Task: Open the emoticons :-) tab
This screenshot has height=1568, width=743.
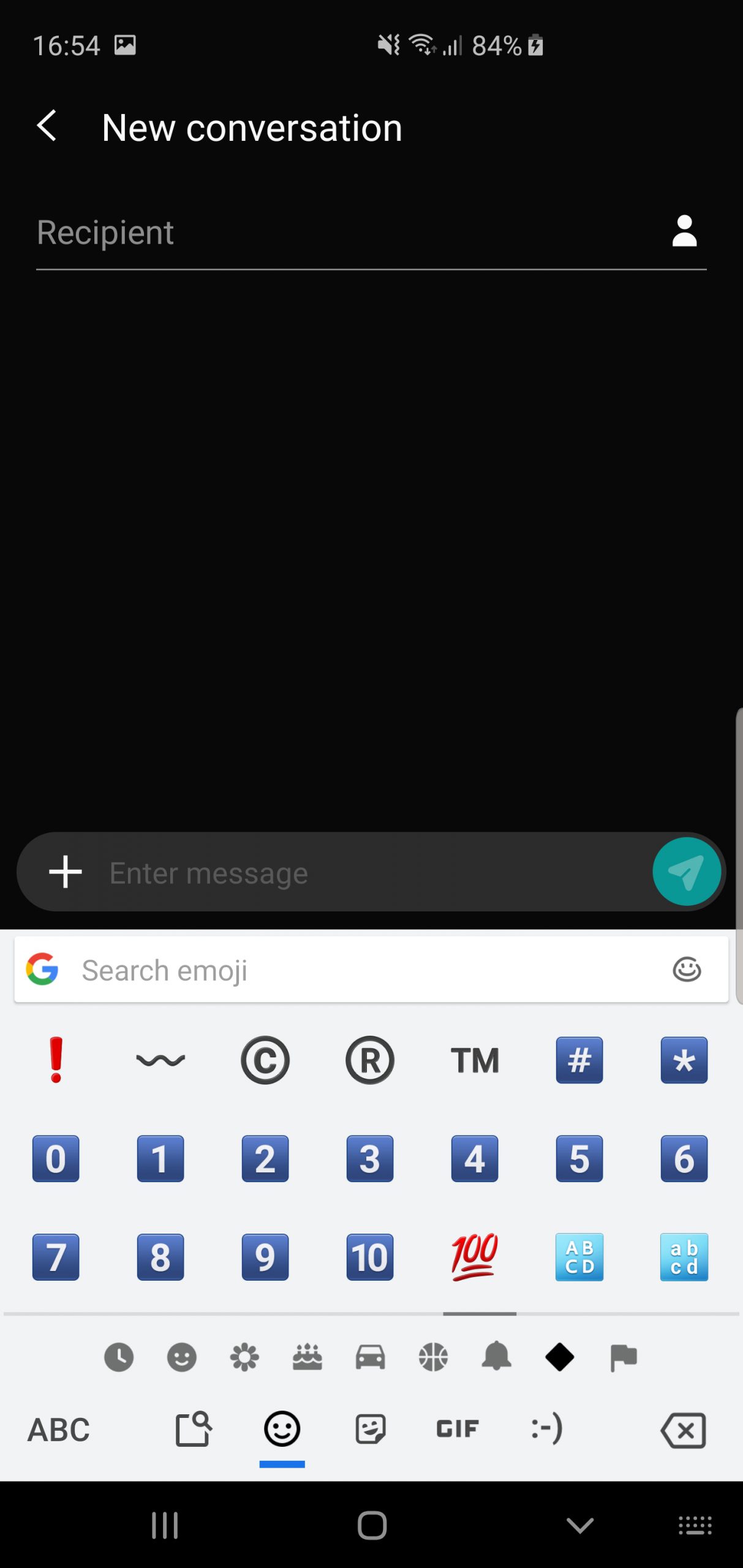Action: point(546,1429)
